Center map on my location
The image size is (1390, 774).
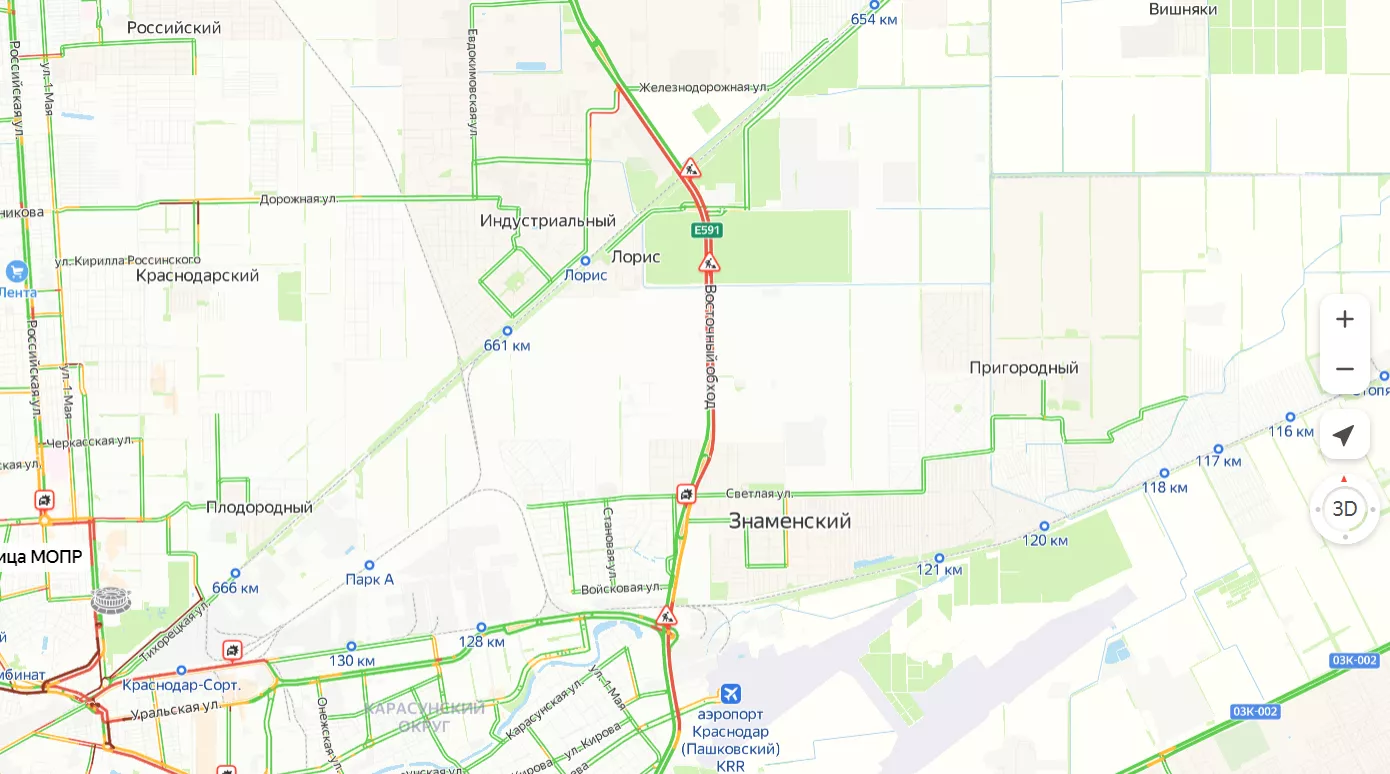pyautogui.click(x=1344, y=435)
